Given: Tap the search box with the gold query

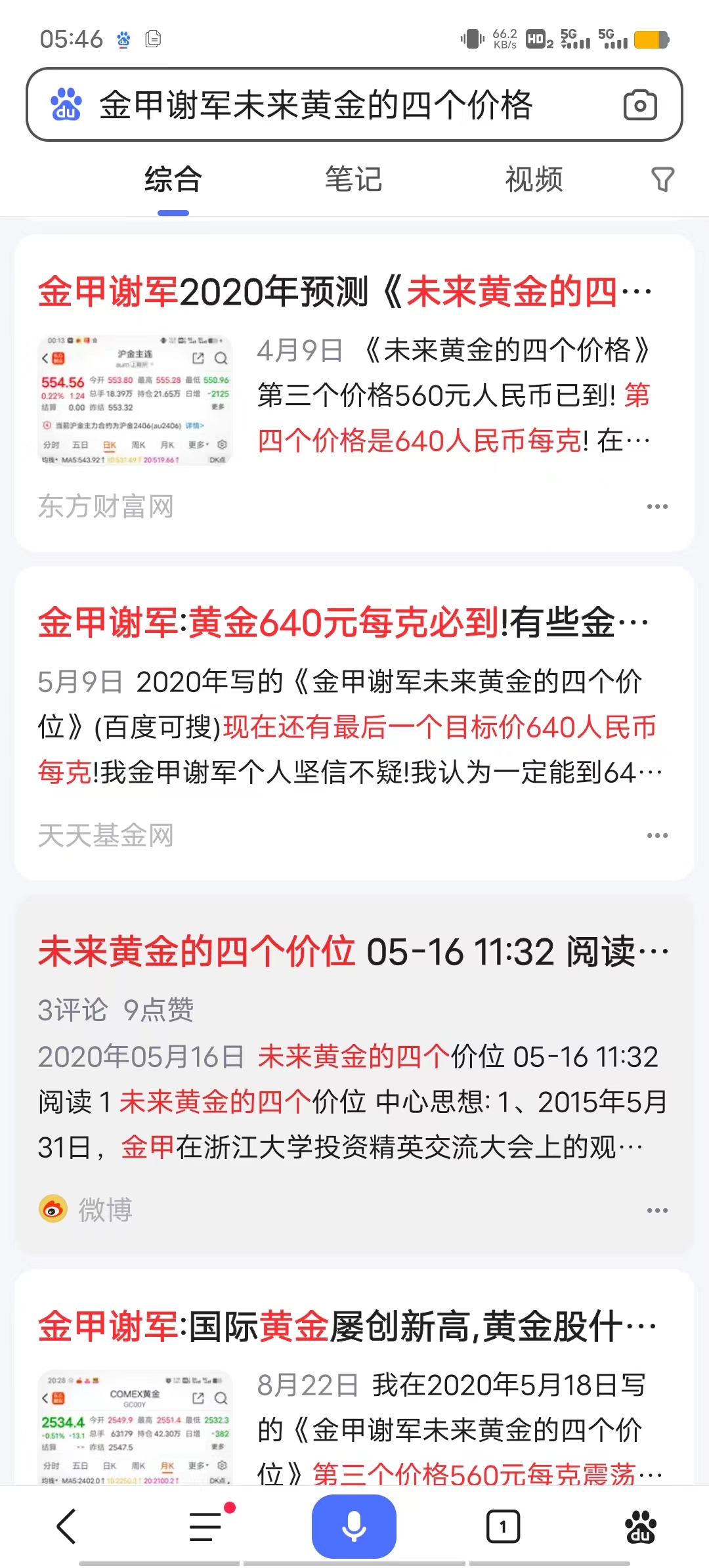Looking at the screenshot, I should tap(315, 105).
